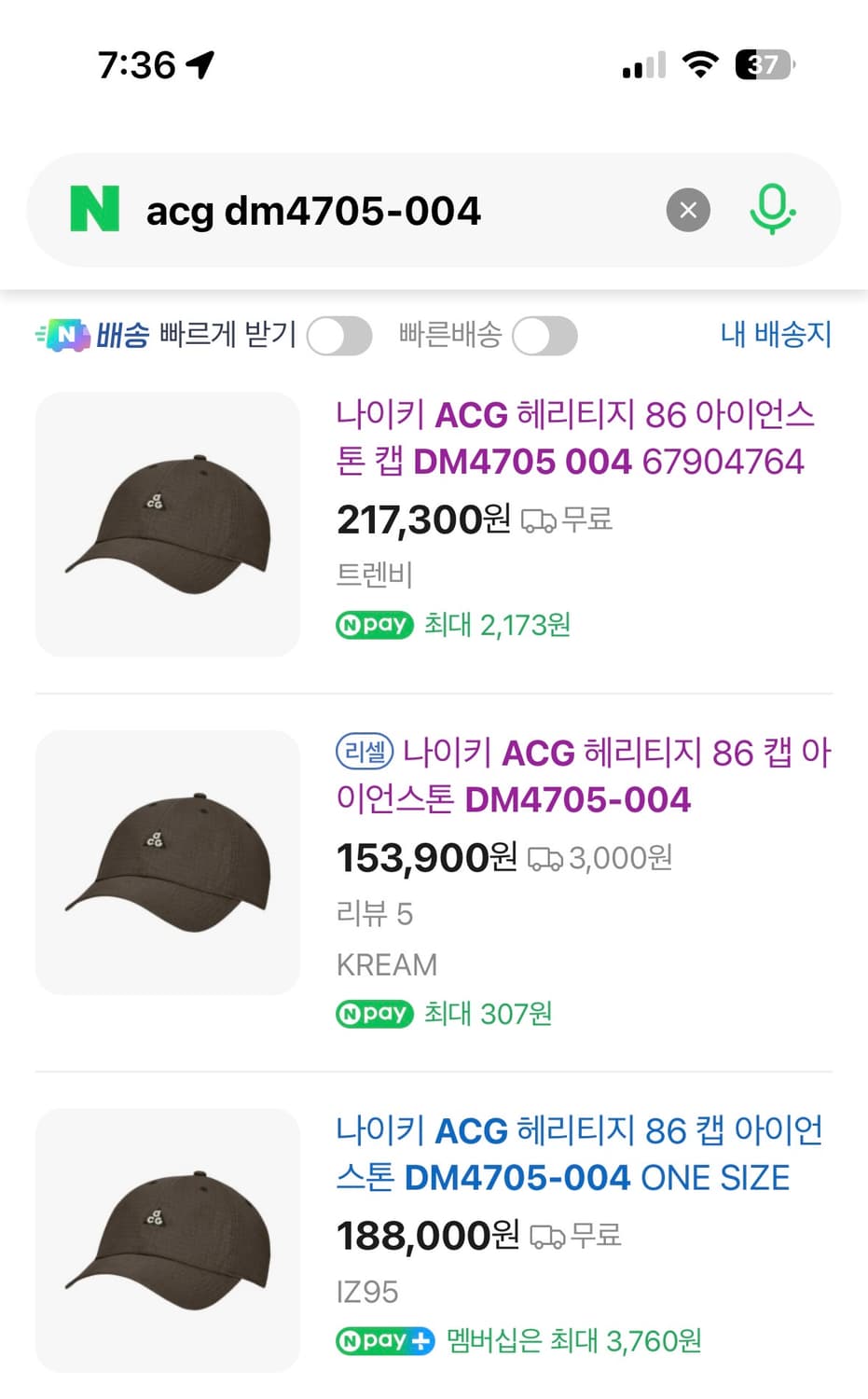Click the Npay Plus badge on the IZ95 listing
The width and height of the screenshot is (868, 1399).
385,1341
